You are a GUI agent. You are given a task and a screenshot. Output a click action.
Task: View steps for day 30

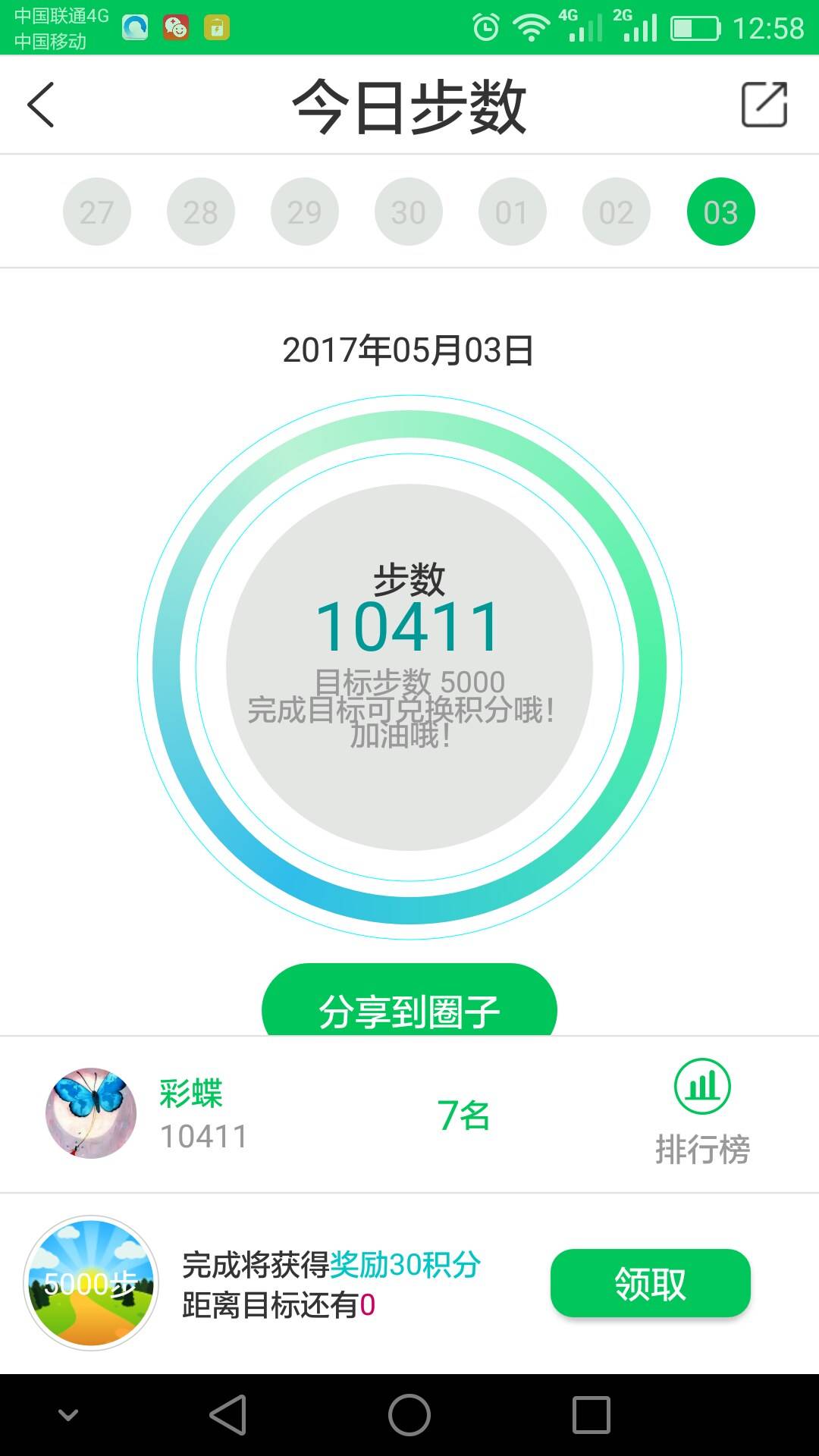(409, 212)
